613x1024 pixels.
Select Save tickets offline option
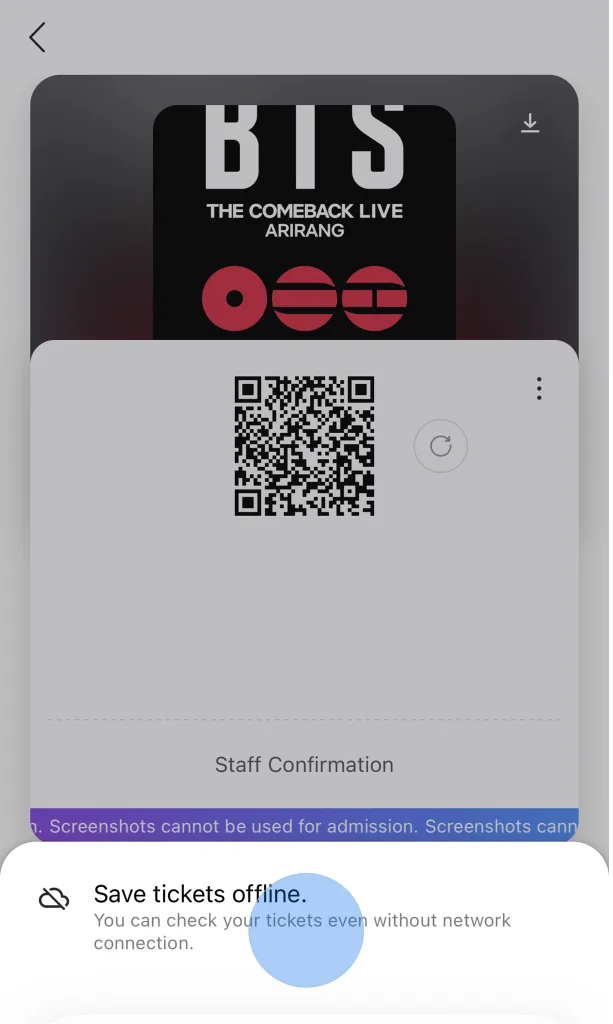tap(304, 918)
